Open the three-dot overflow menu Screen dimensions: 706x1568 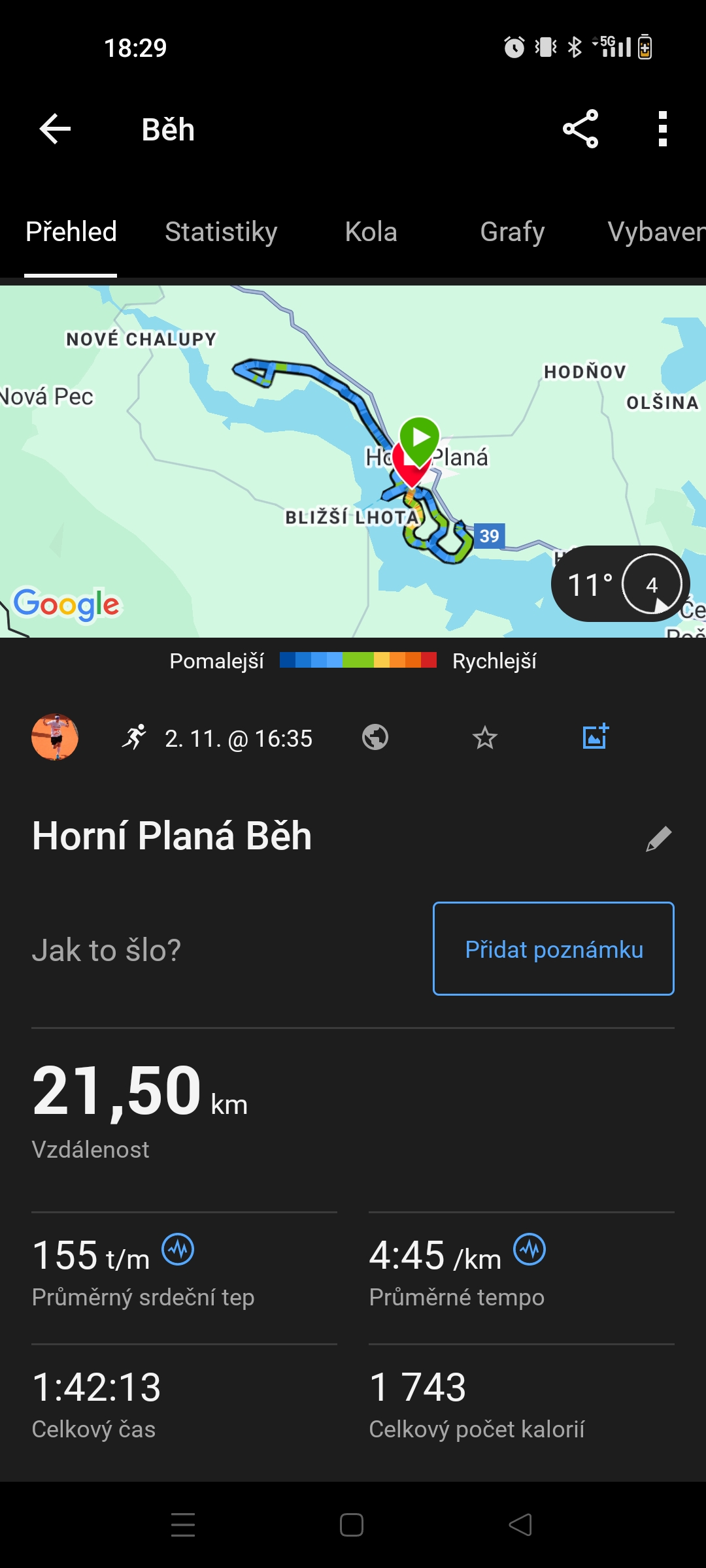(x=662, y=129)
